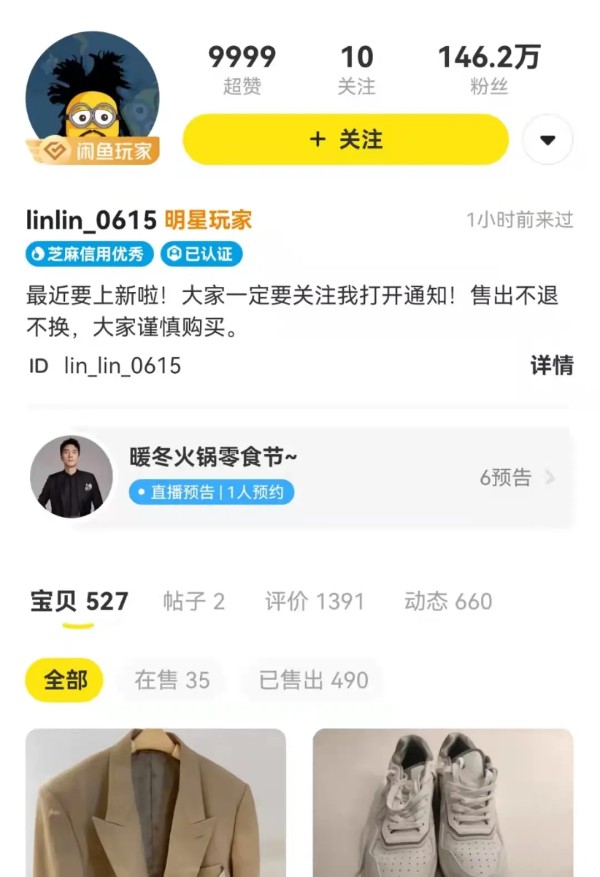Filter items by 已售出 490
The height and width of the screenshot is (877, 600).
tap(313, 681)
